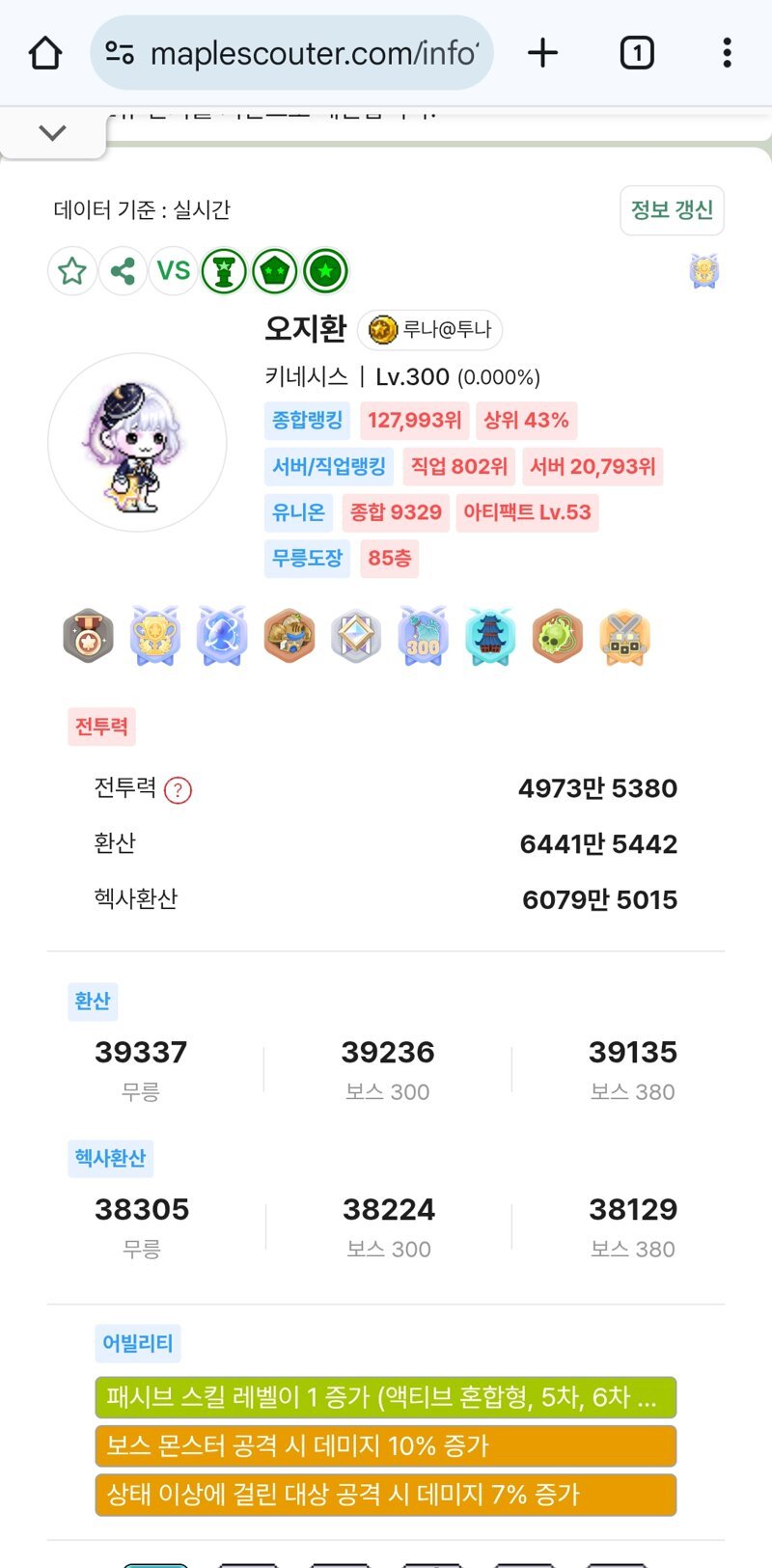
Task: Expand the collapsed panel chevron
Action: [53, 132]
